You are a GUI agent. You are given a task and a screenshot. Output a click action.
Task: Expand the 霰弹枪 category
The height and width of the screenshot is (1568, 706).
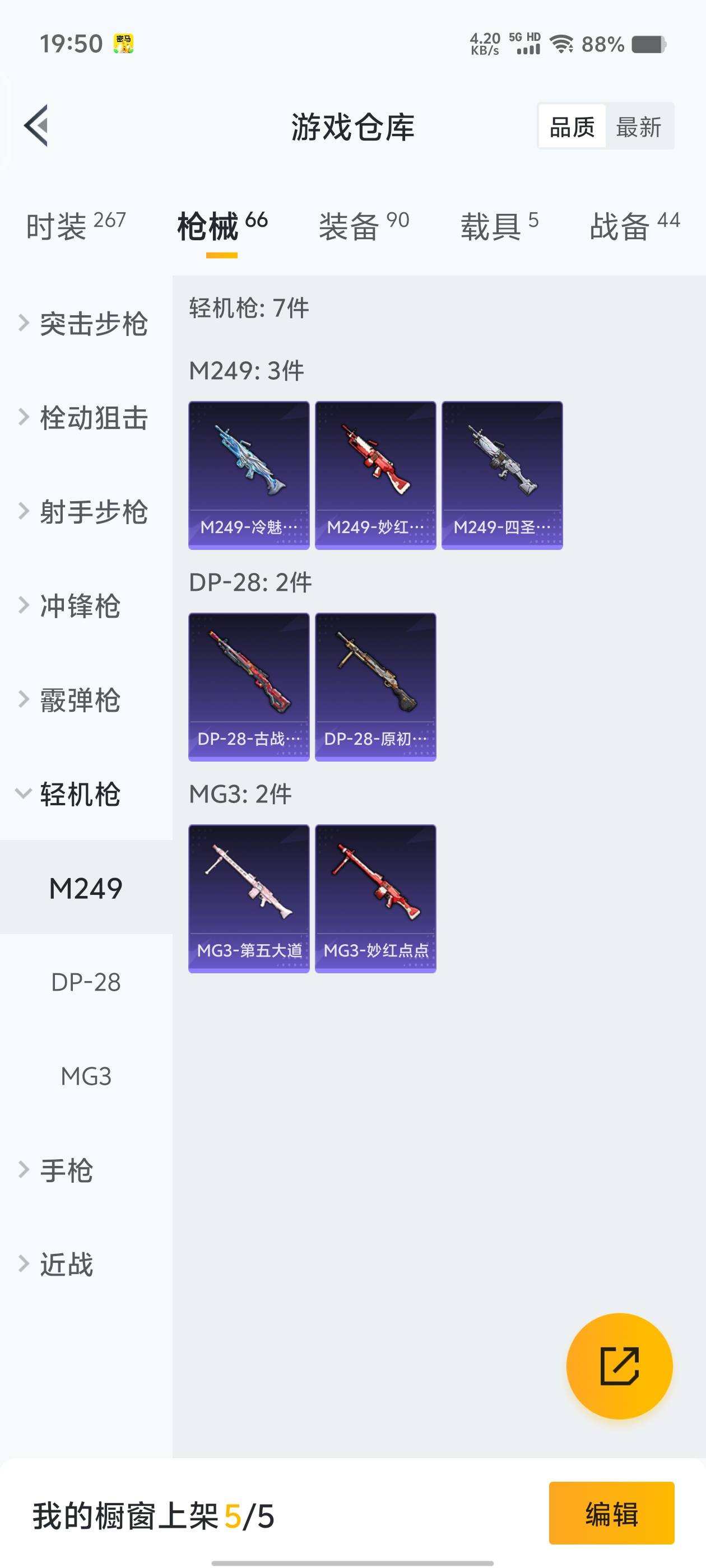pyautogui.click(x=79, y=700)
